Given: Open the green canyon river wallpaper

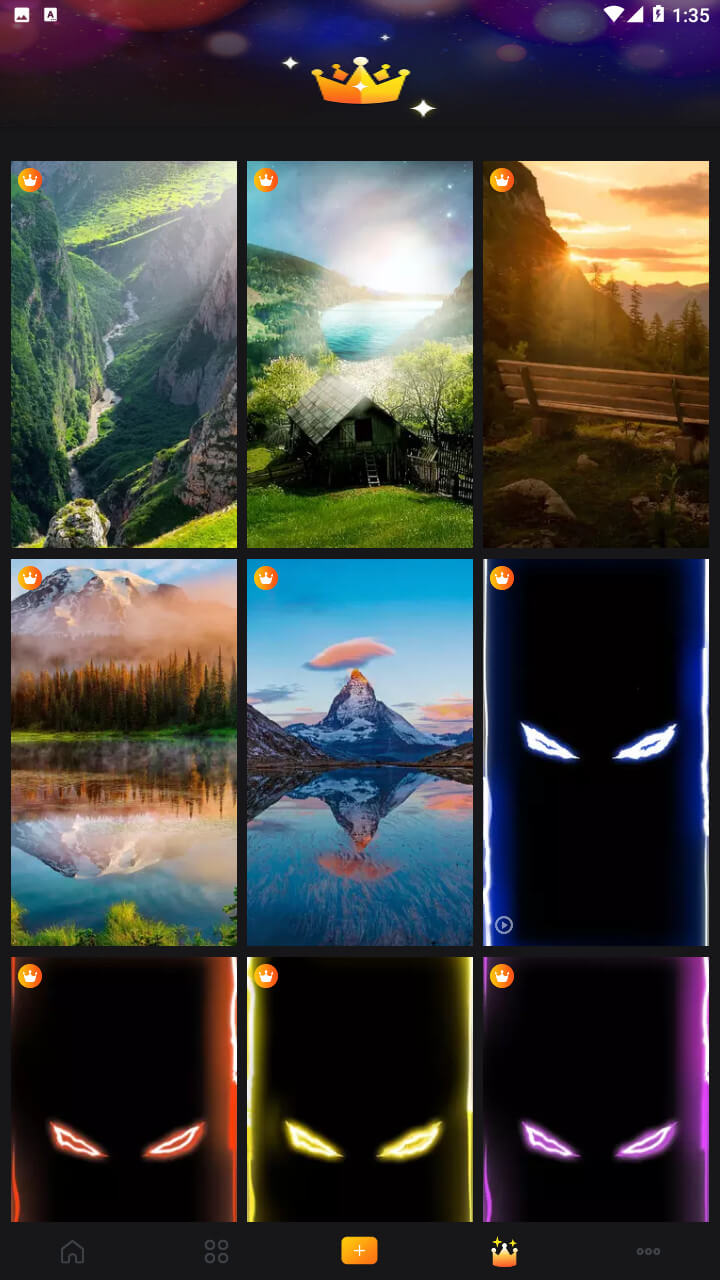Looking at the screenshot, I should pos(124,354).
